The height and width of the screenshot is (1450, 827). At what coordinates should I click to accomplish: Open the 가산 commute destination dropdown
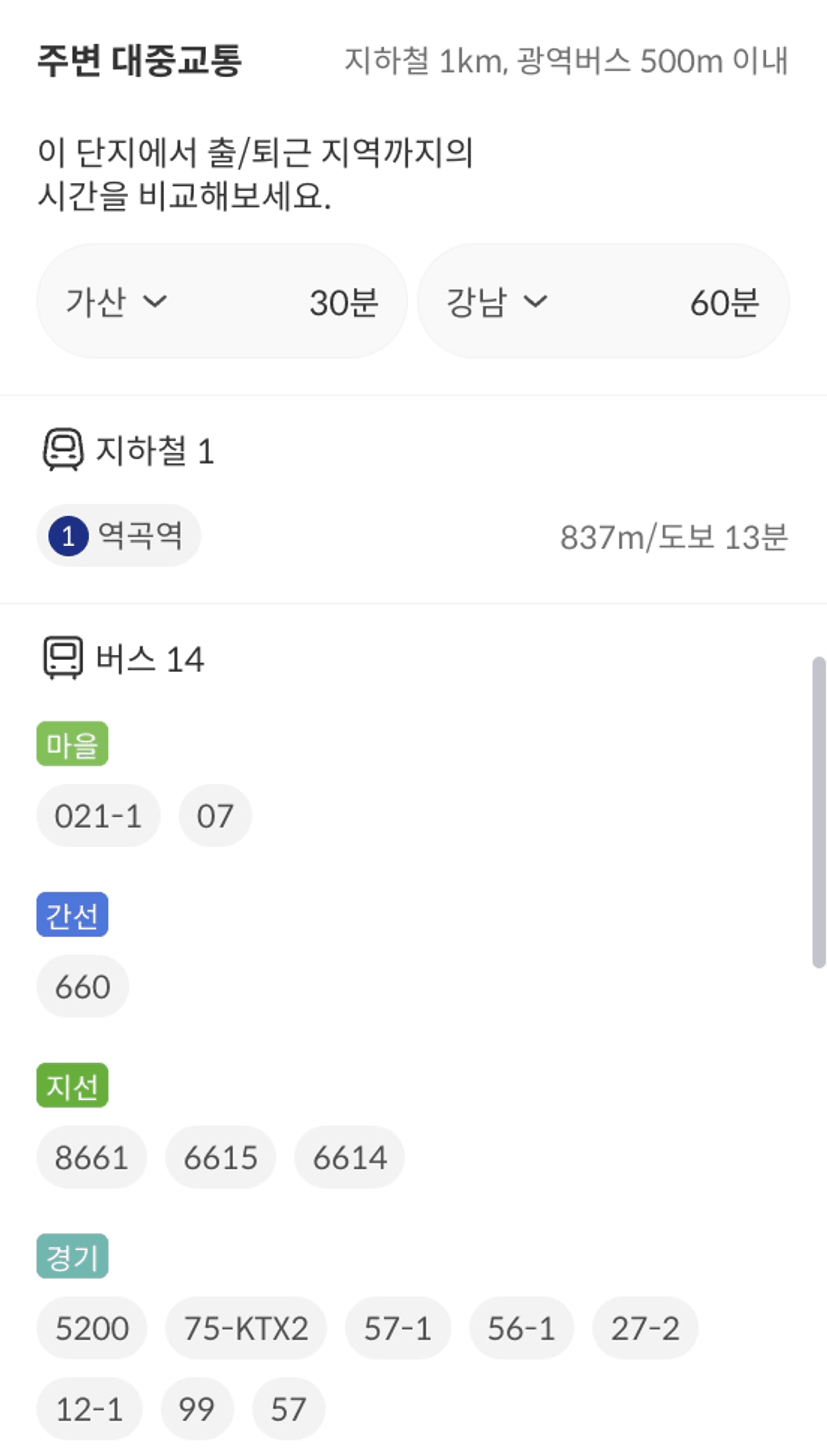(115, 302)
